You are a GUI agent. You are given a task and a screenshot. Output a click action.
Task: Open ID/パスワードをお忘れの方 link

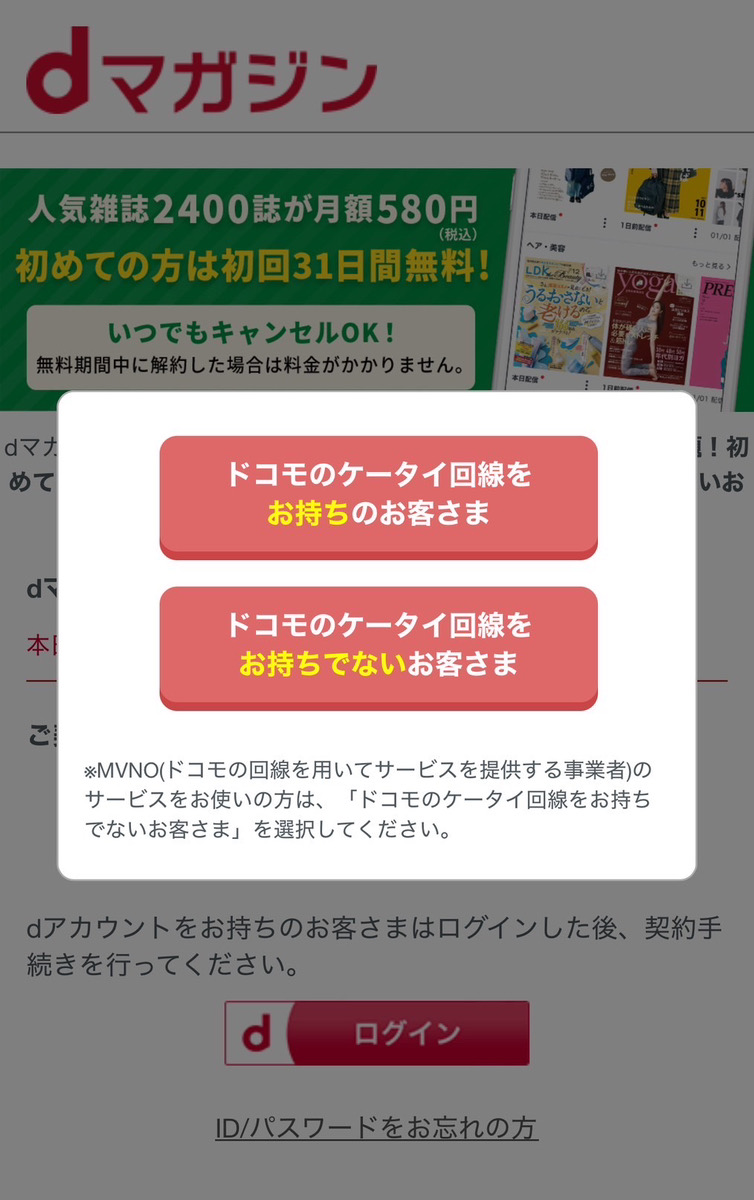pyautogui.click(x=377, y=1128)
